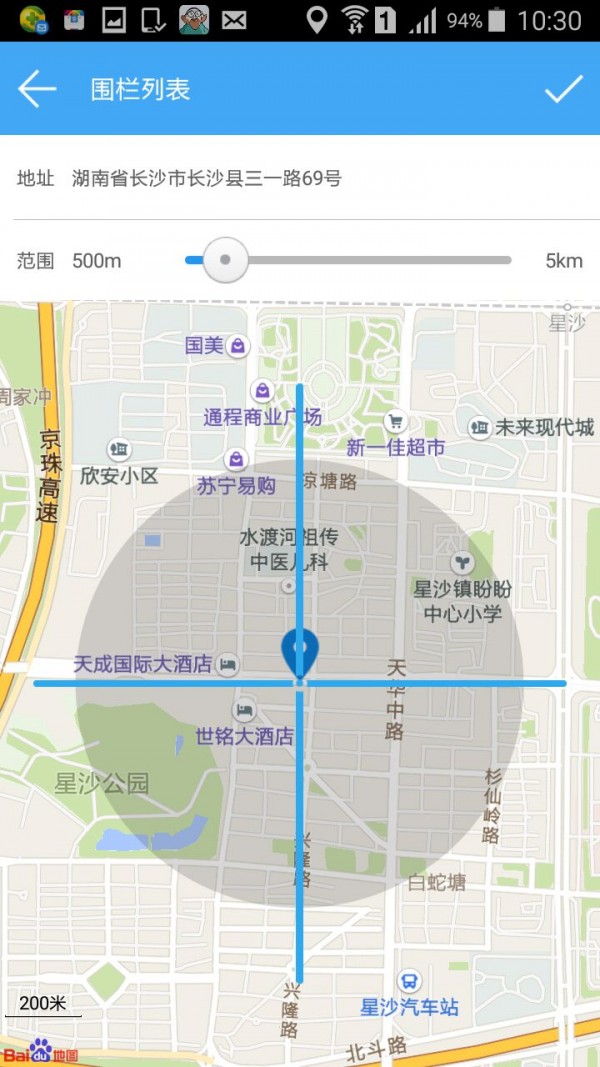Go back using the arrow icon
600x1067 pixels.
tap(37, 89)
